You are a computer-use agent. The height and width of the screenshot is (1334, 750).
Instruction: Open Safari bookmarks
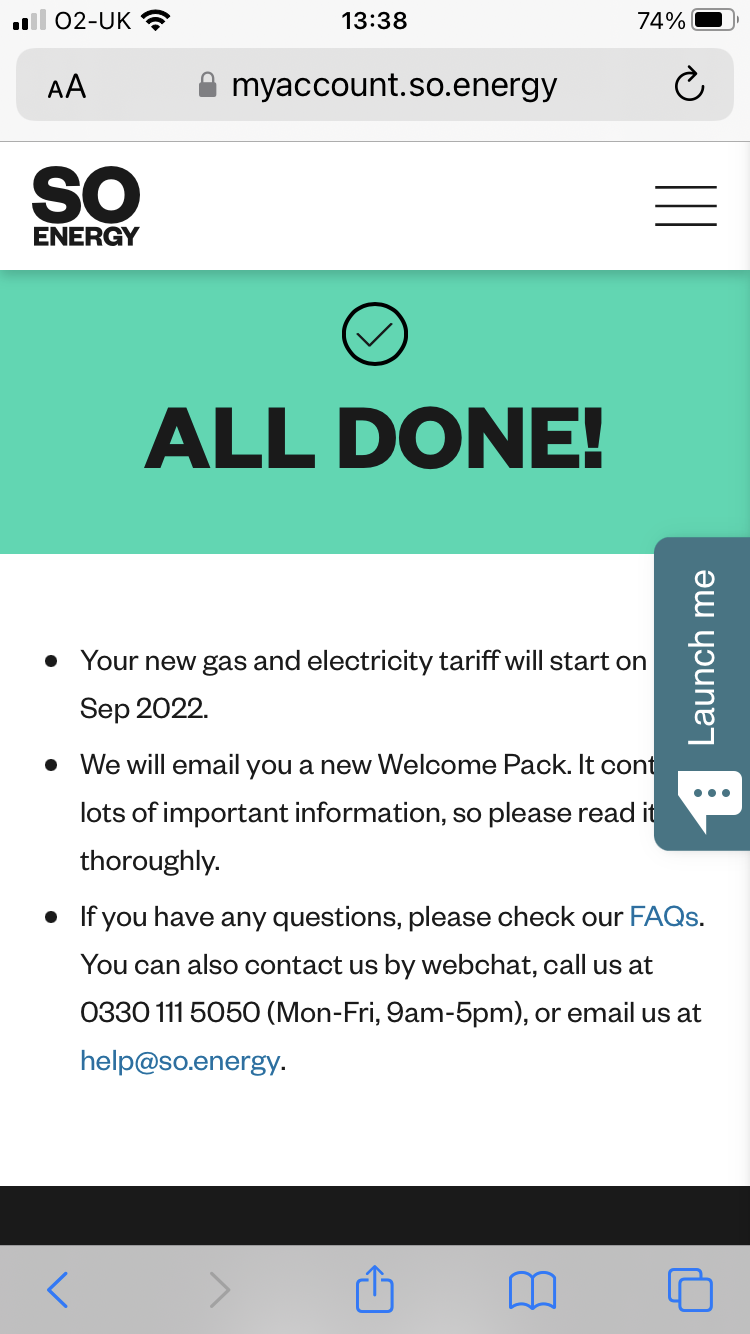532,1290
